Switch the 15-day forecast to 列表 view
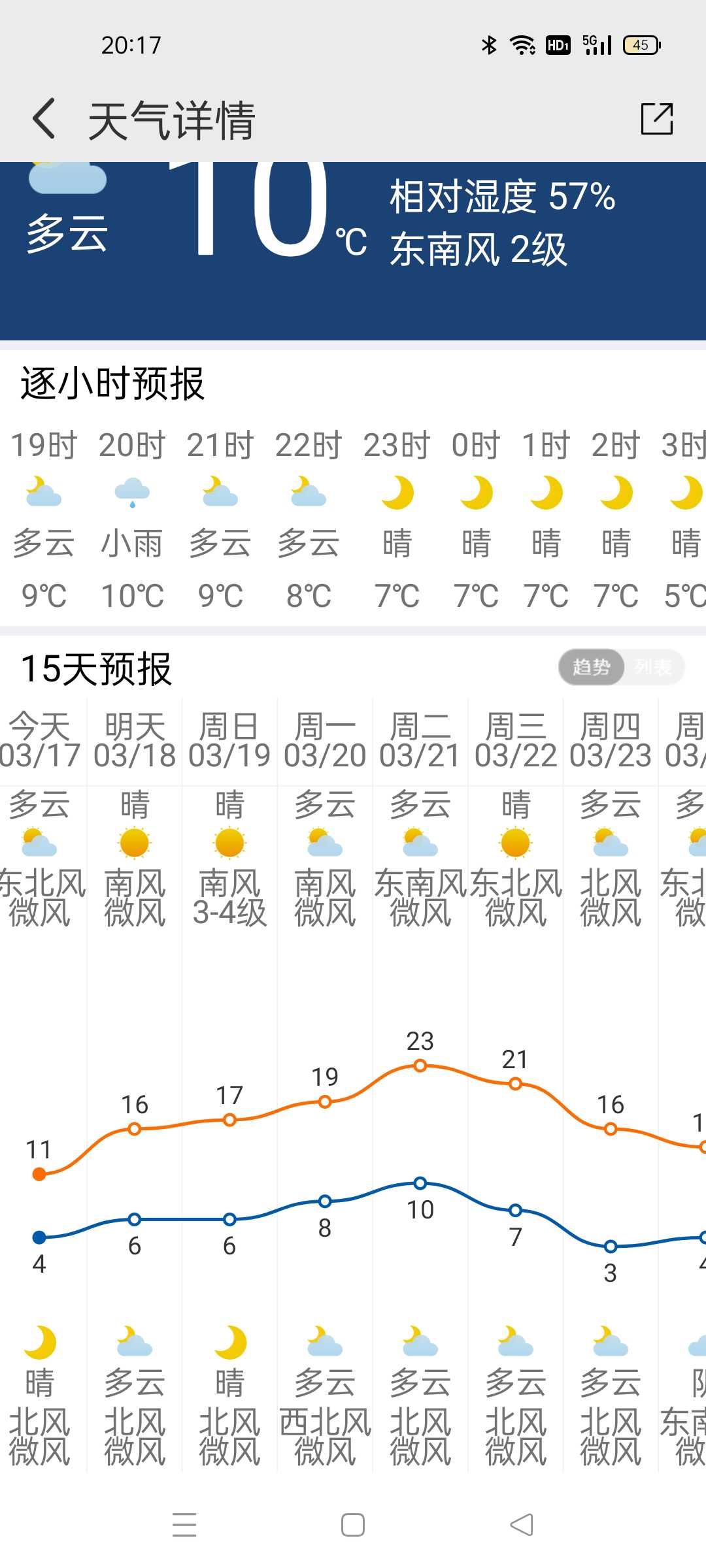Viewport: 706px width, 1568px height. [653, 667]
